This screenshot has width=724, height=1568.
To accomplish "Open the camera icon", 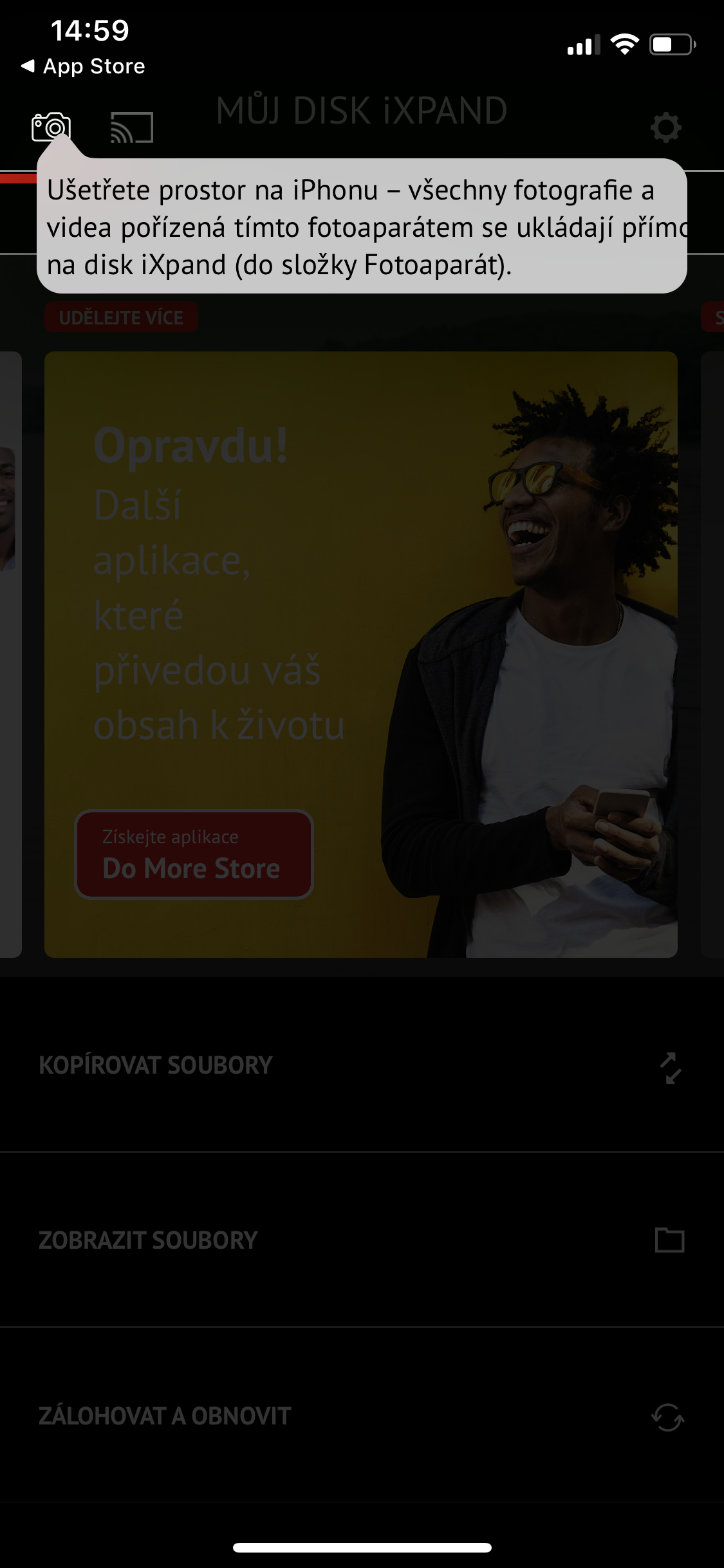I will (x=51, y=127).
